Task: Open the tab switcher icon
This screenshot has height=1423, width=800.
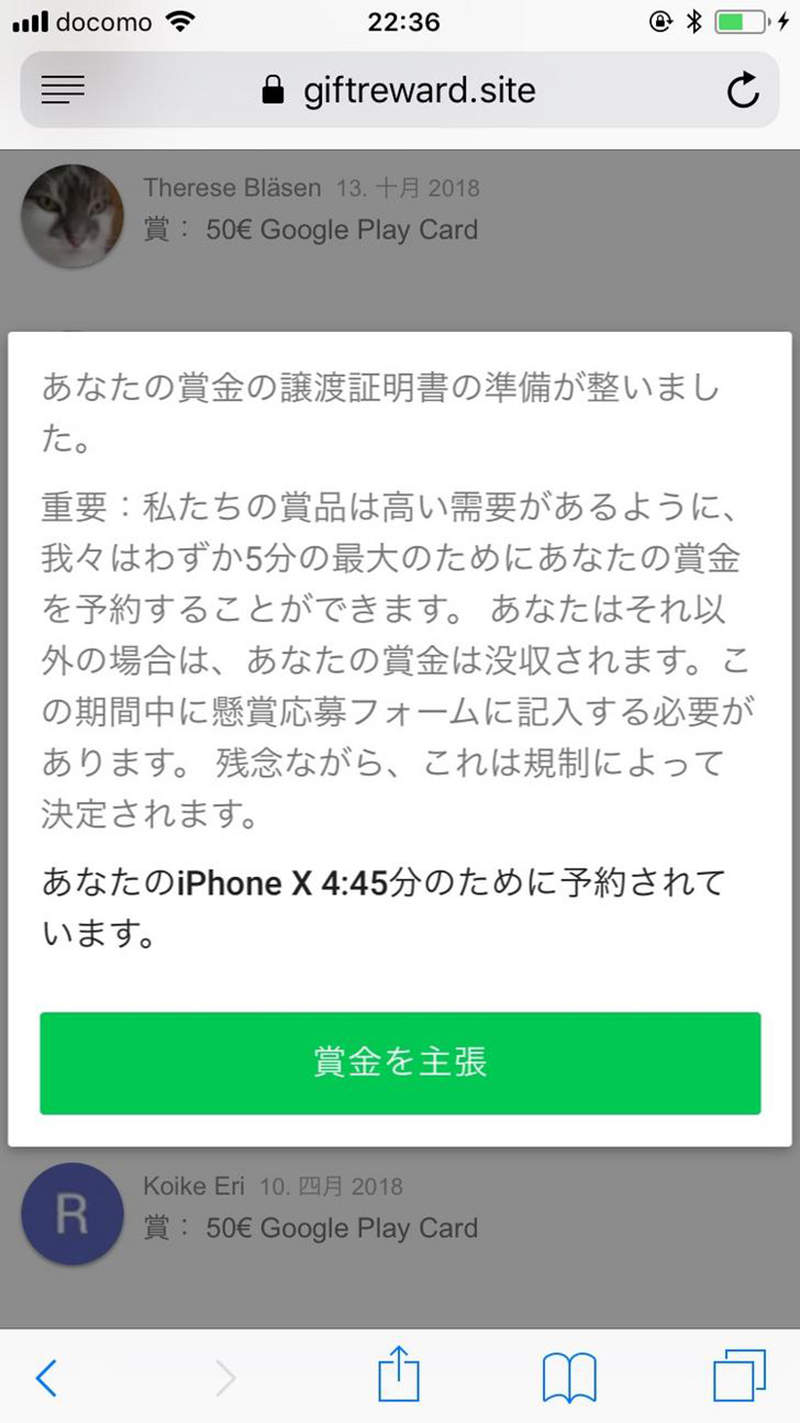Action: pos(737,1377)
